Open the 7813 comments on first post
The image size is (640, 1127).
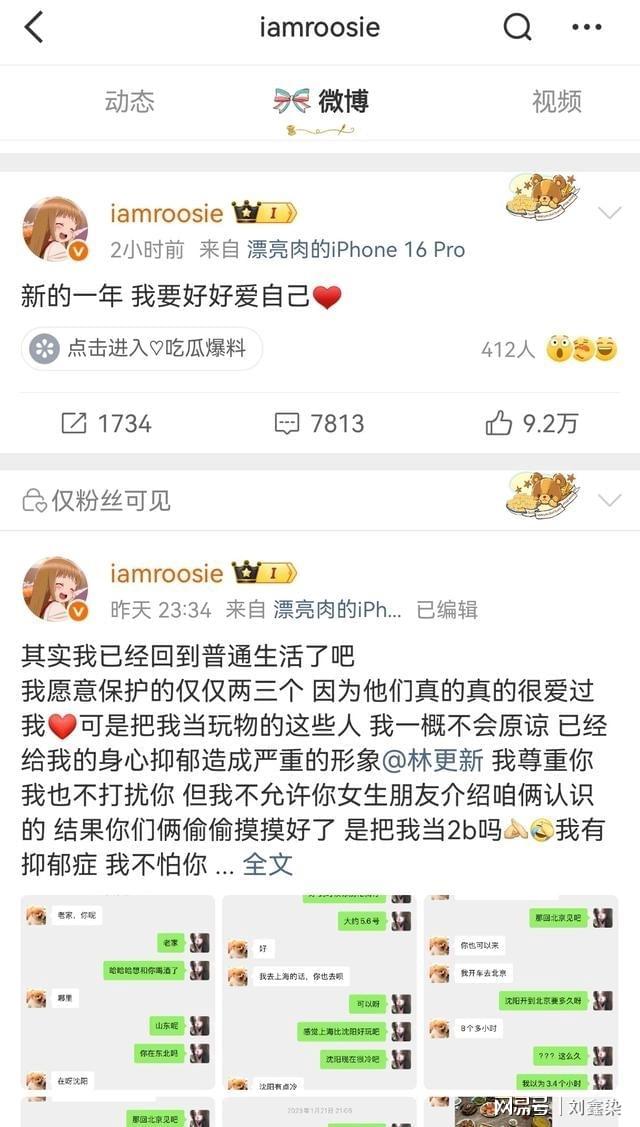320,423
